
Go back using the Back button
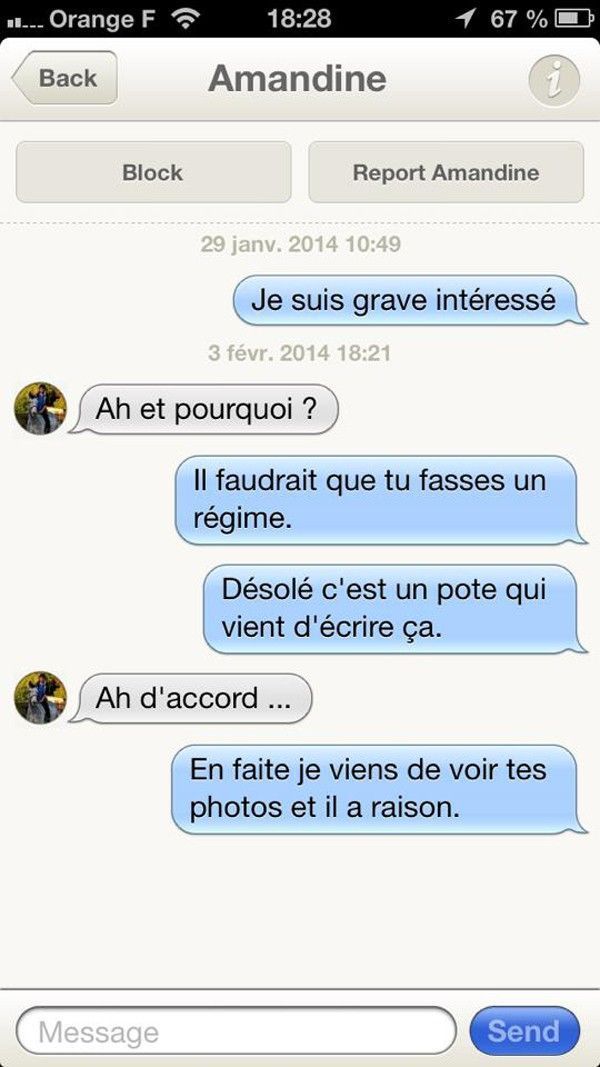coord(66,78)
